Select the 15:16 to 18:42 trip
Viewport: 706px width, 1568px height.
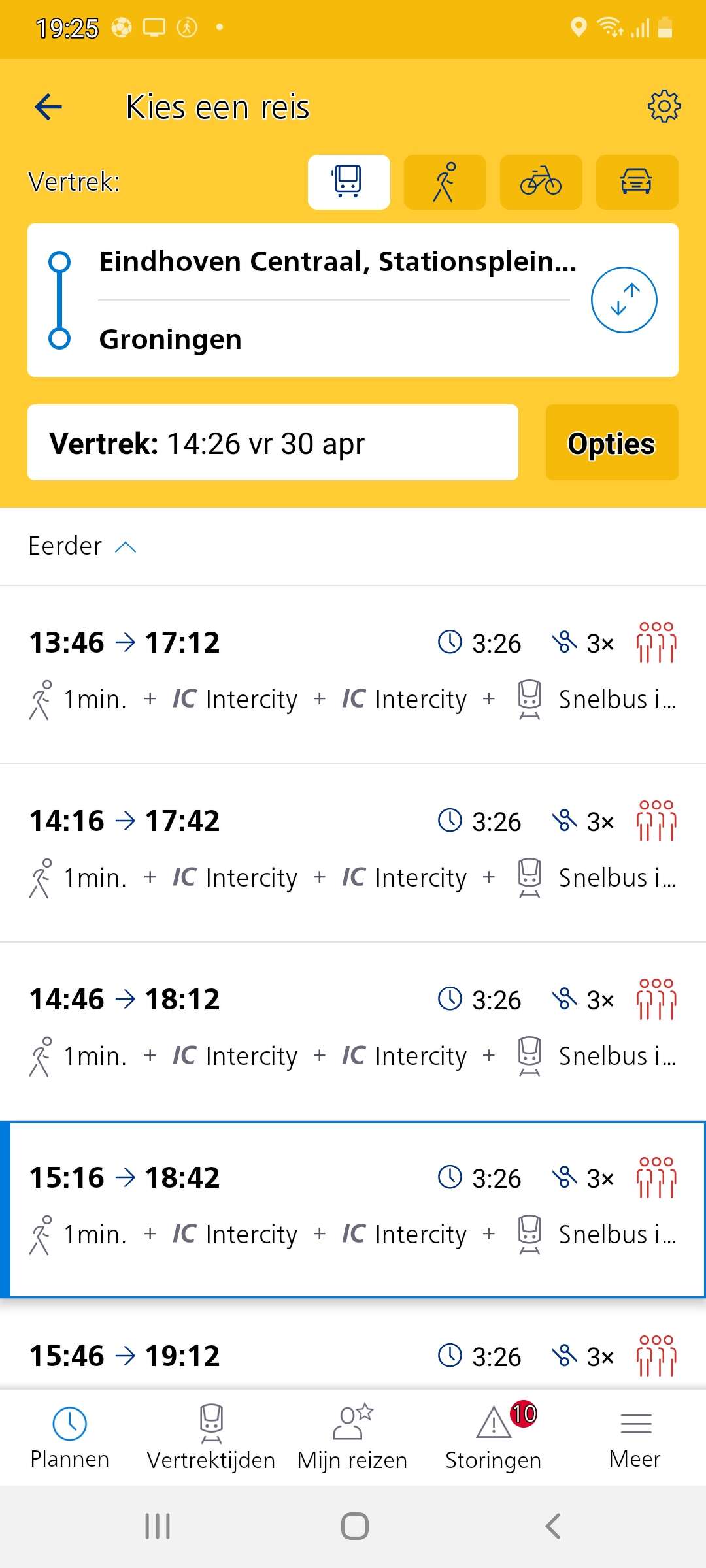353,1209
